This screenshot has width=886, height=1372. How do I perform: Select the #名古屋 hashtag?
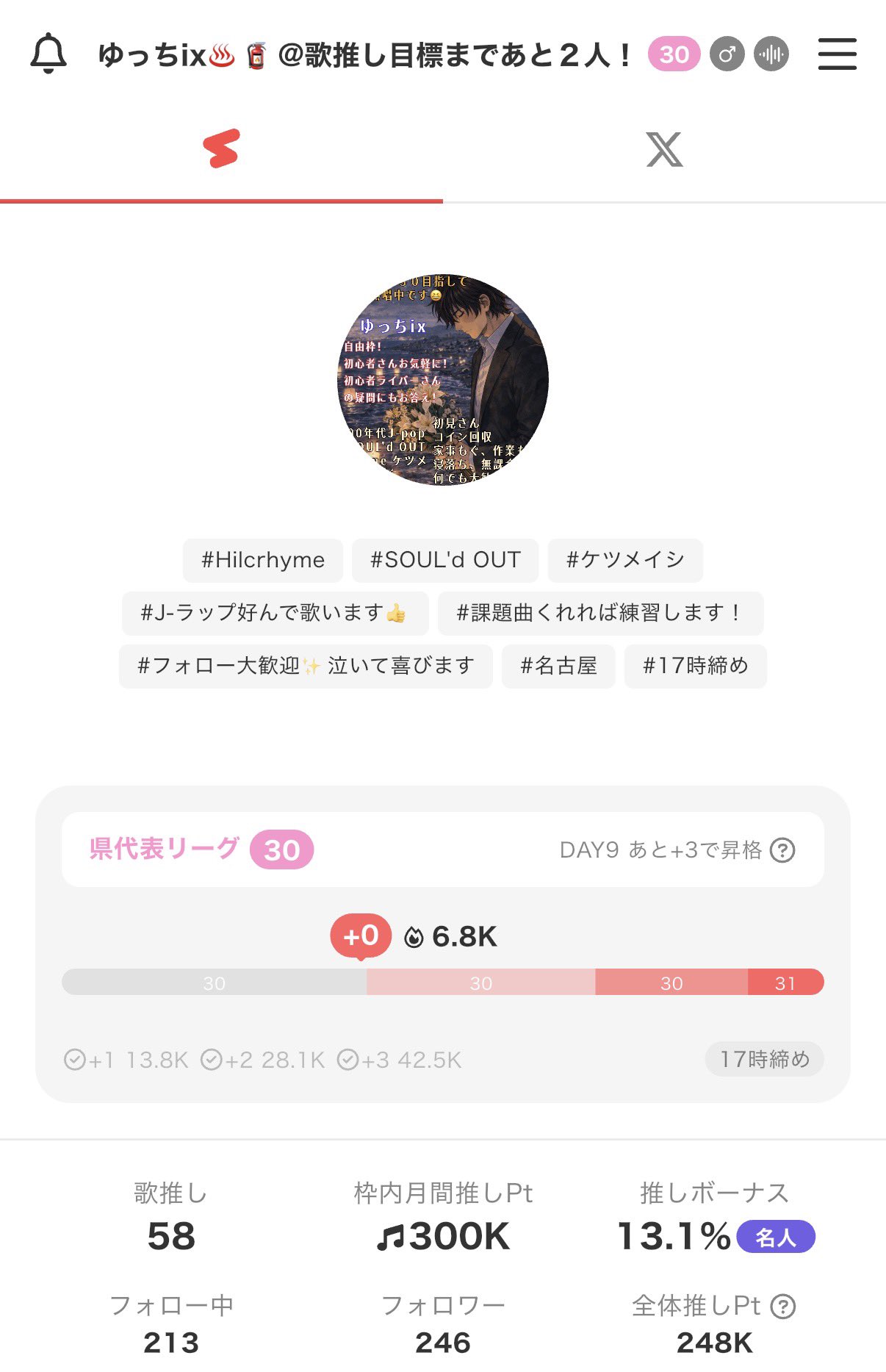point(558,666)
